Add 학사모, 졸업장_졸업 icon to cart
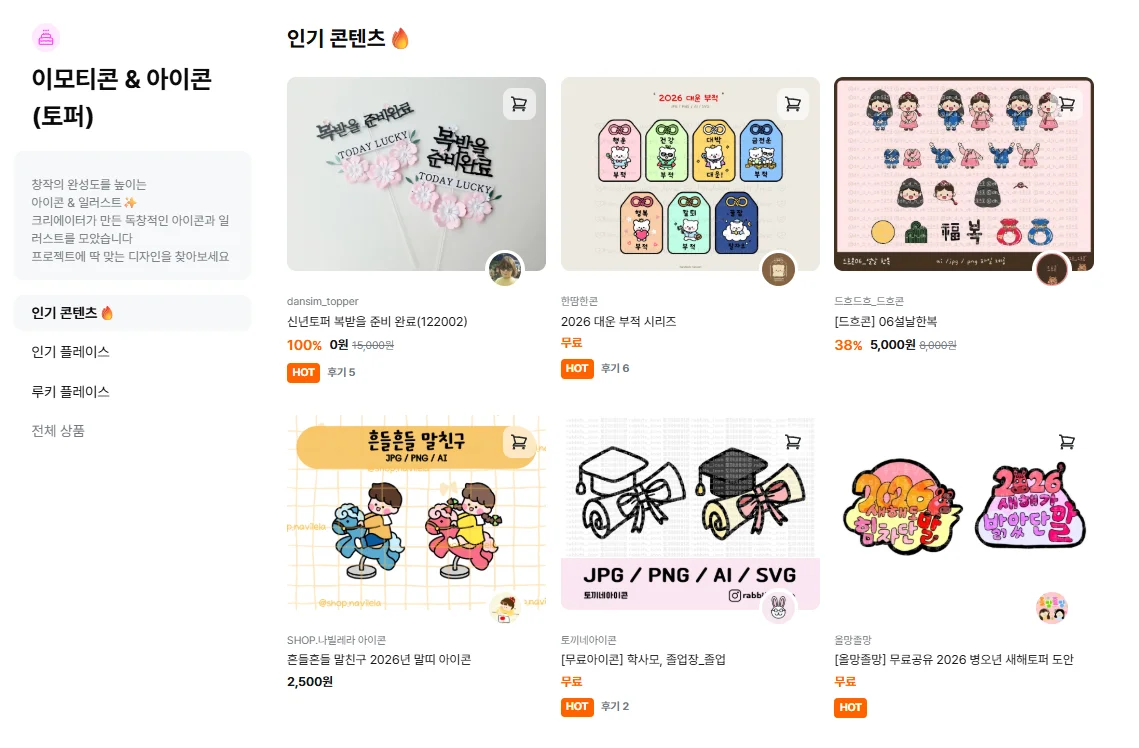 (x=793, y=442)
